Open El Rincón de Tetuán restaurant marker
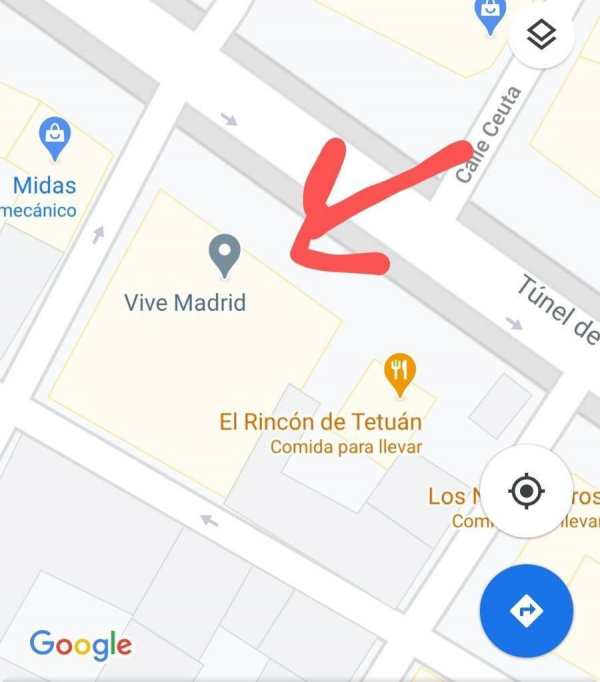This screenshot has height=682, width=600. click(399, 374)
